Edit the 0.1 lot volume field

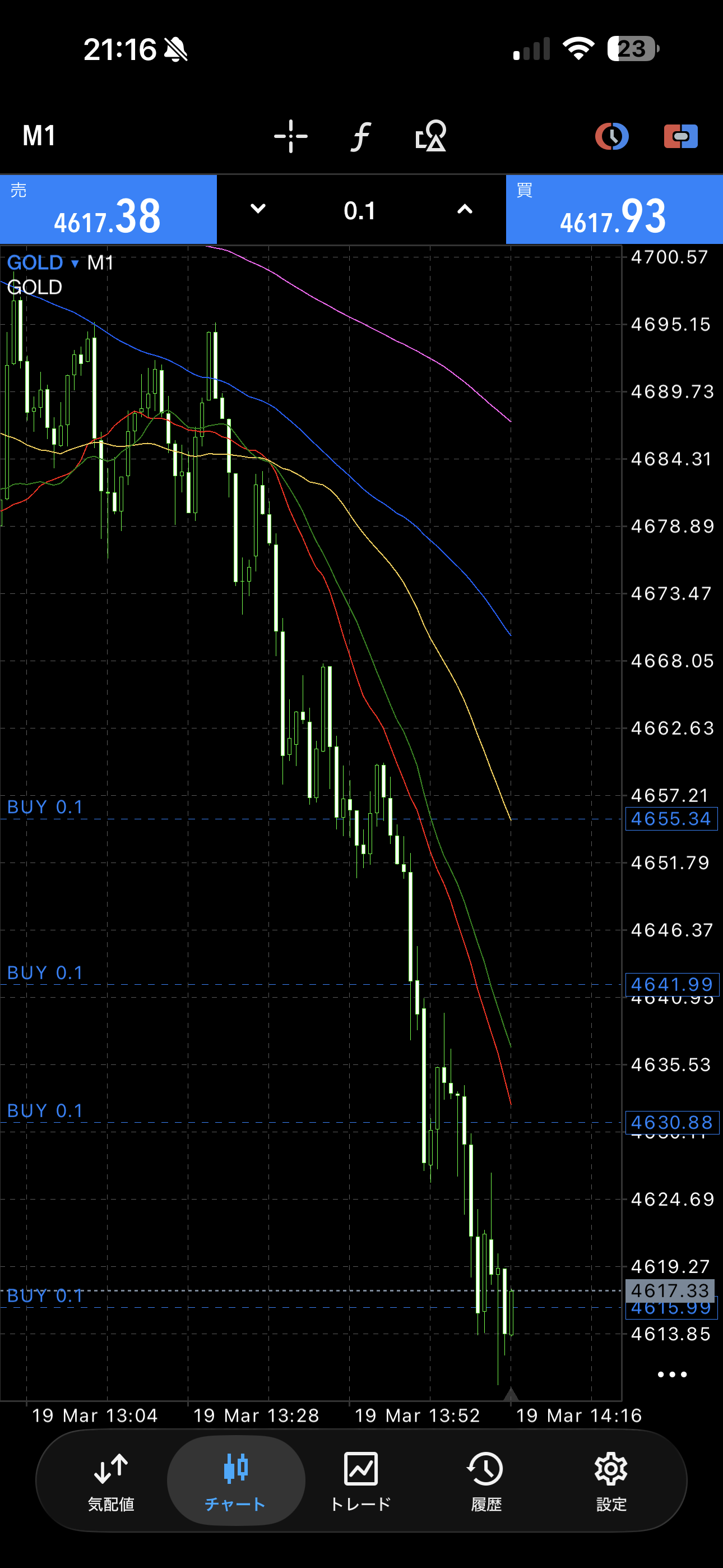coord(360,211)
